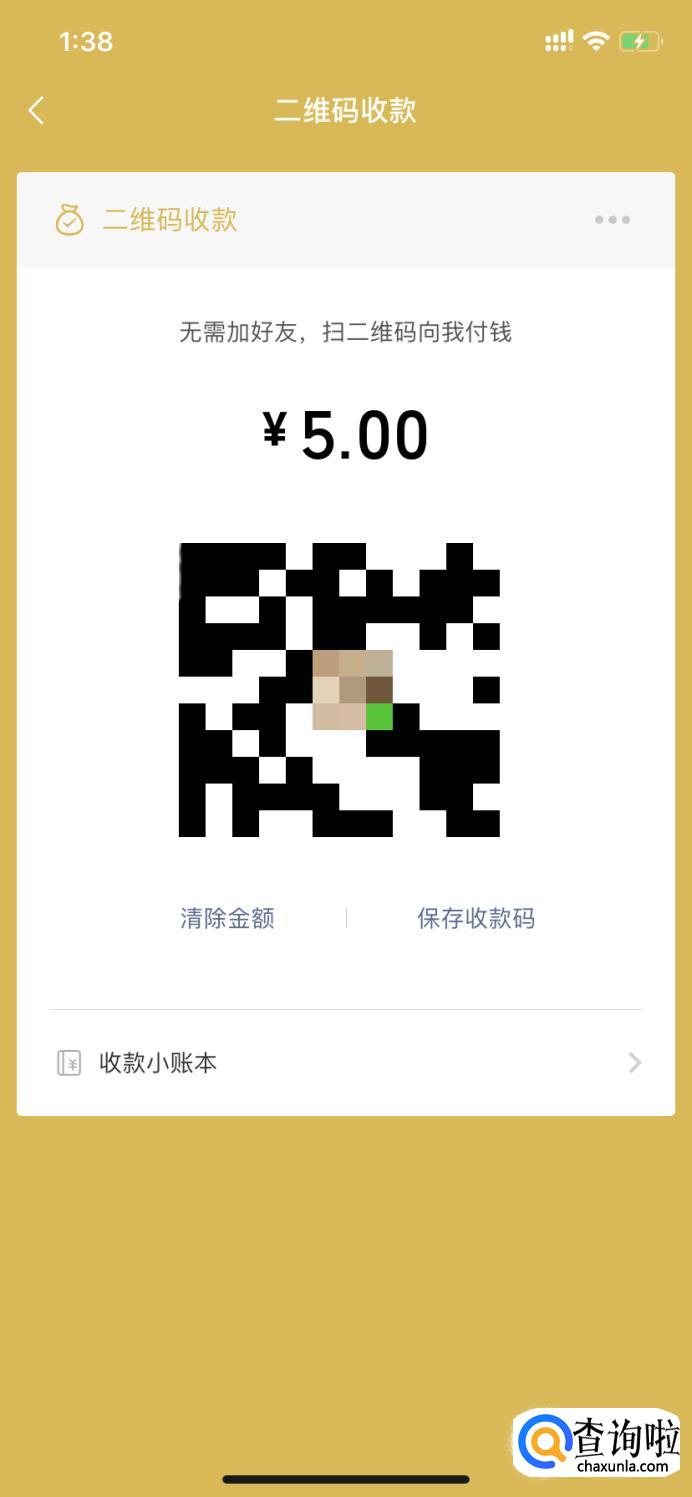Open the three-dot more options menu

click(x=612, y=220)
